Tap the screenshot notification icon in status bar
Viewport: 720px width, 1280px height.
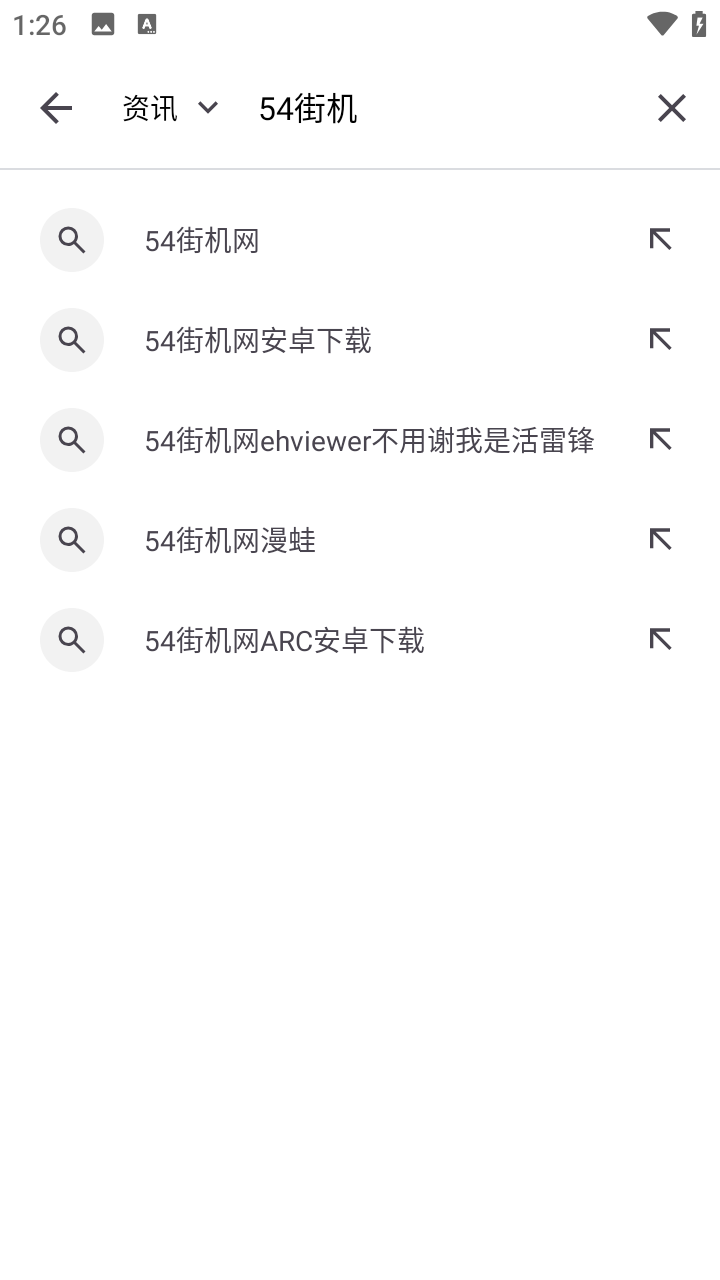[x=101, y=22]
